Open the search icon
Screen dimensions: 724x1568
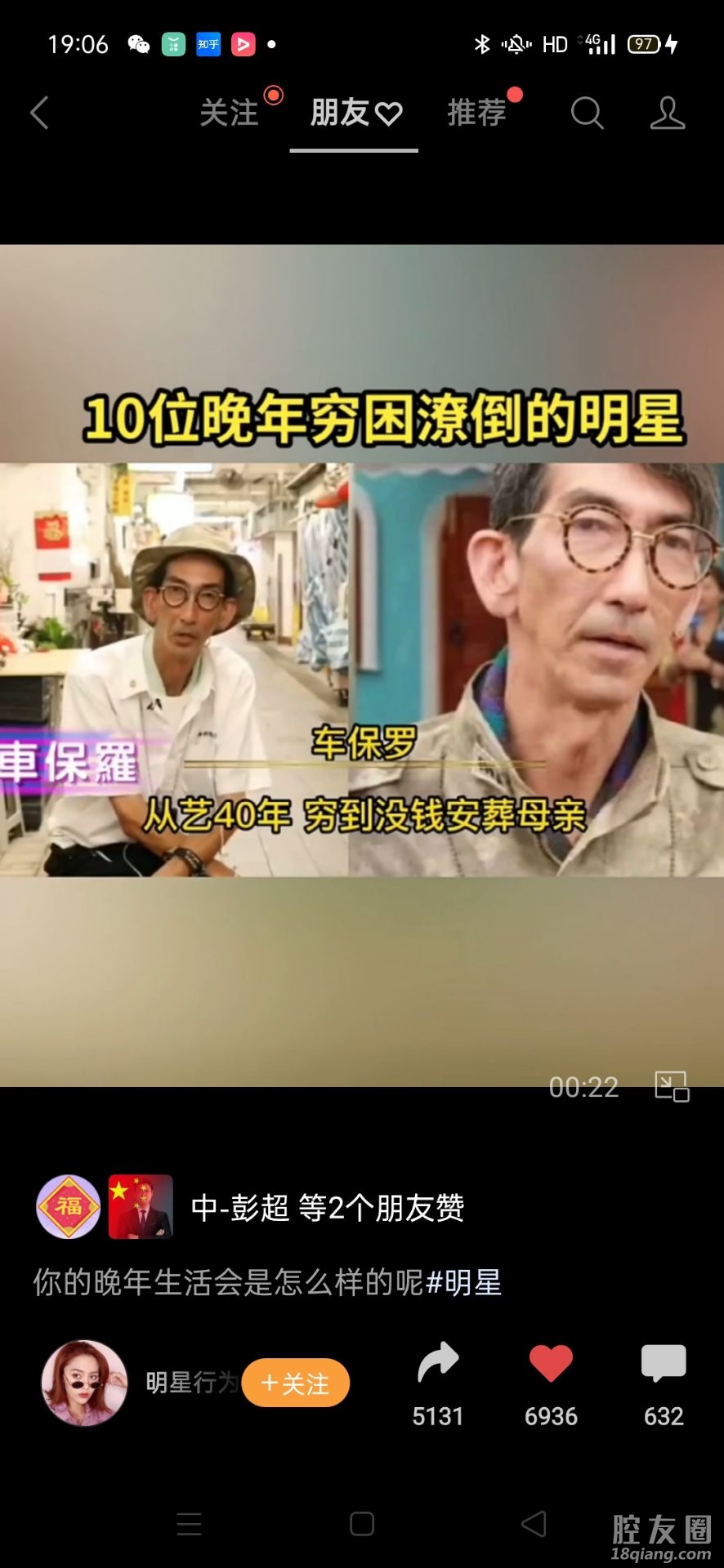[x=587, y=113]
